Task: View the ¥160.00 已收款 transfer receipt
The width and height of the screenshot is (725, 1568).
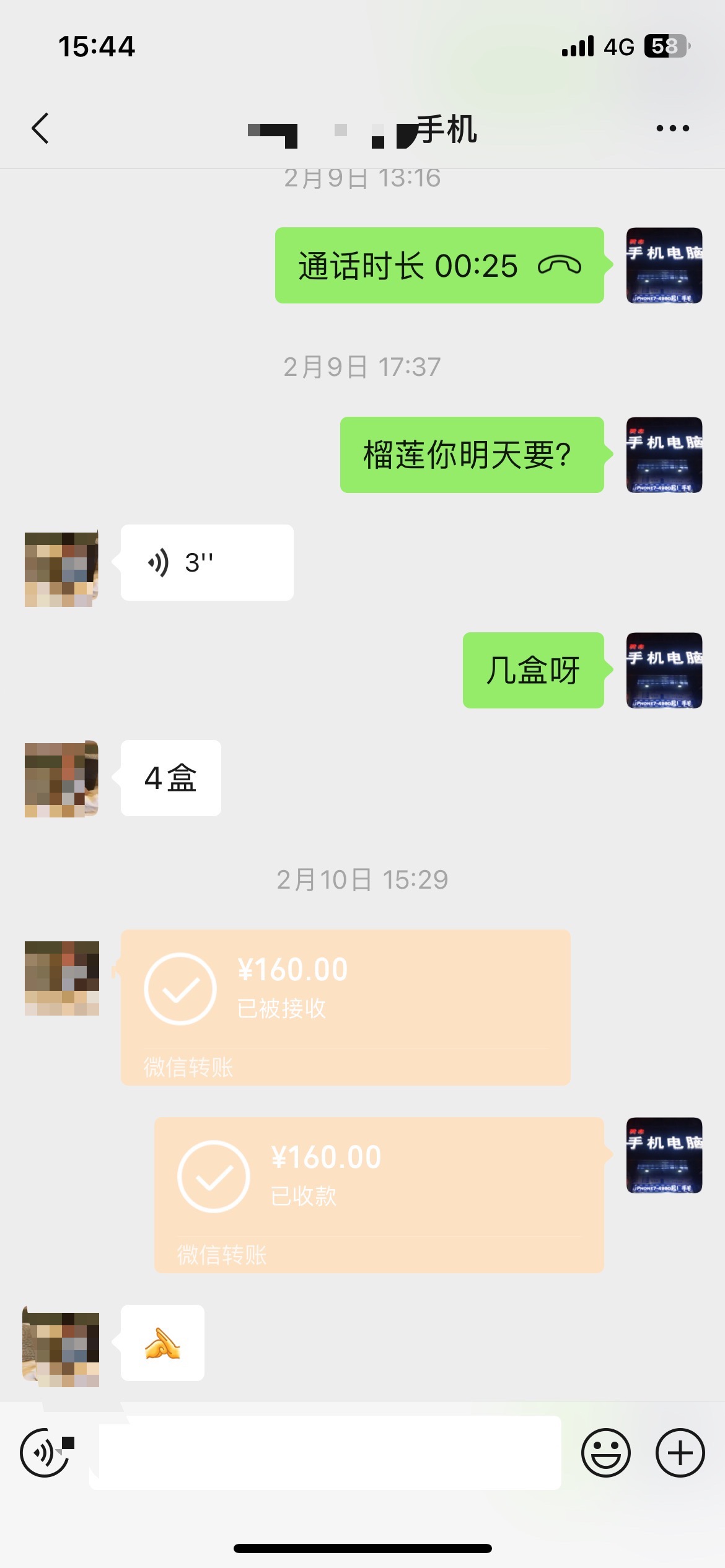Action: [x=379, y=1195]
